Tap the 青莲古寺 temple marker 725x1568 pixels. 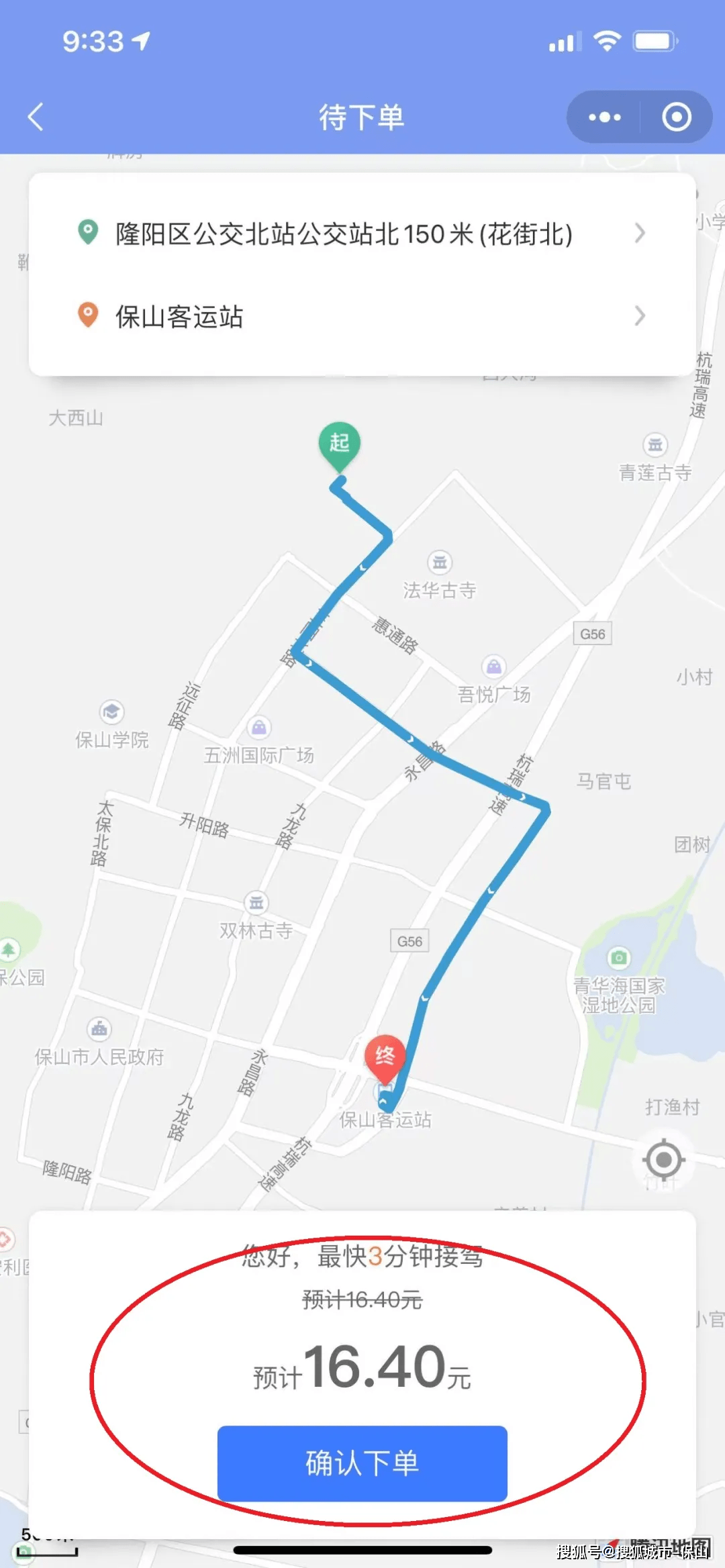coord(655,444)
